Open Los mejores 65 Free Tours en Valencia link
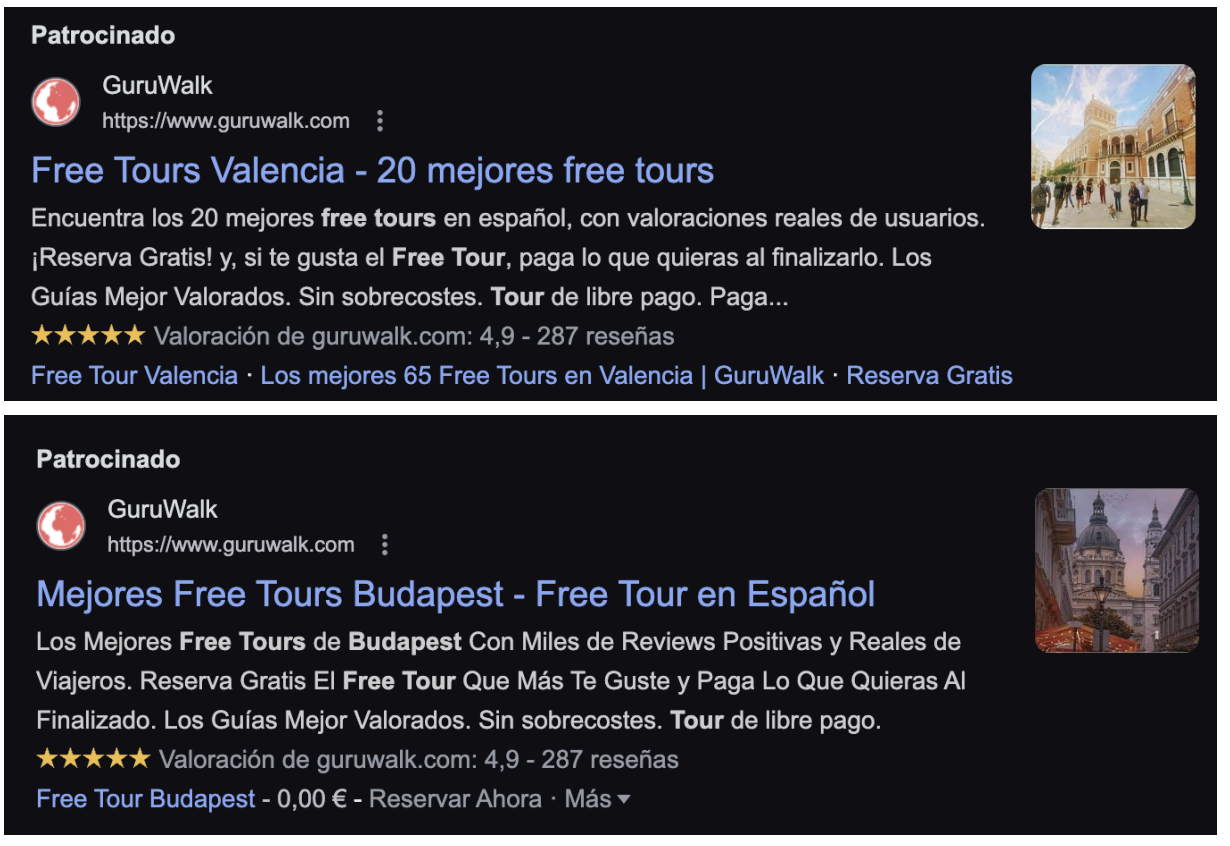The height and width of the screenshot is (846, 1230). point(542,376)
